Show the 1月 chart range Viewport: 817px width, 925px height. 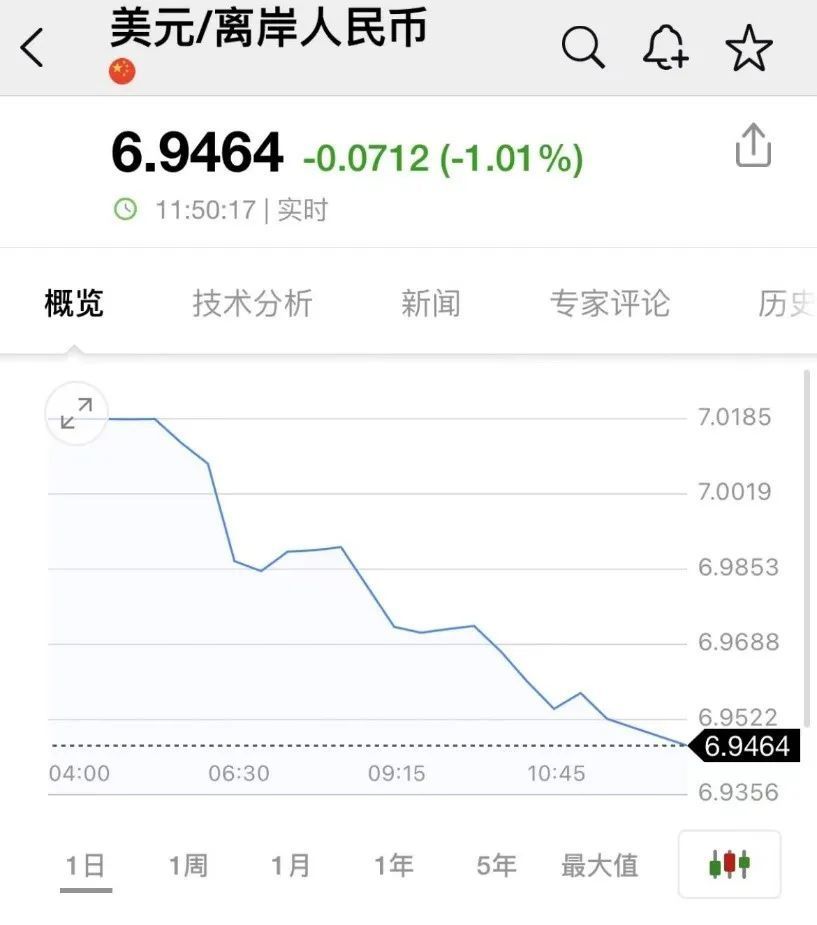pos(291,865)
